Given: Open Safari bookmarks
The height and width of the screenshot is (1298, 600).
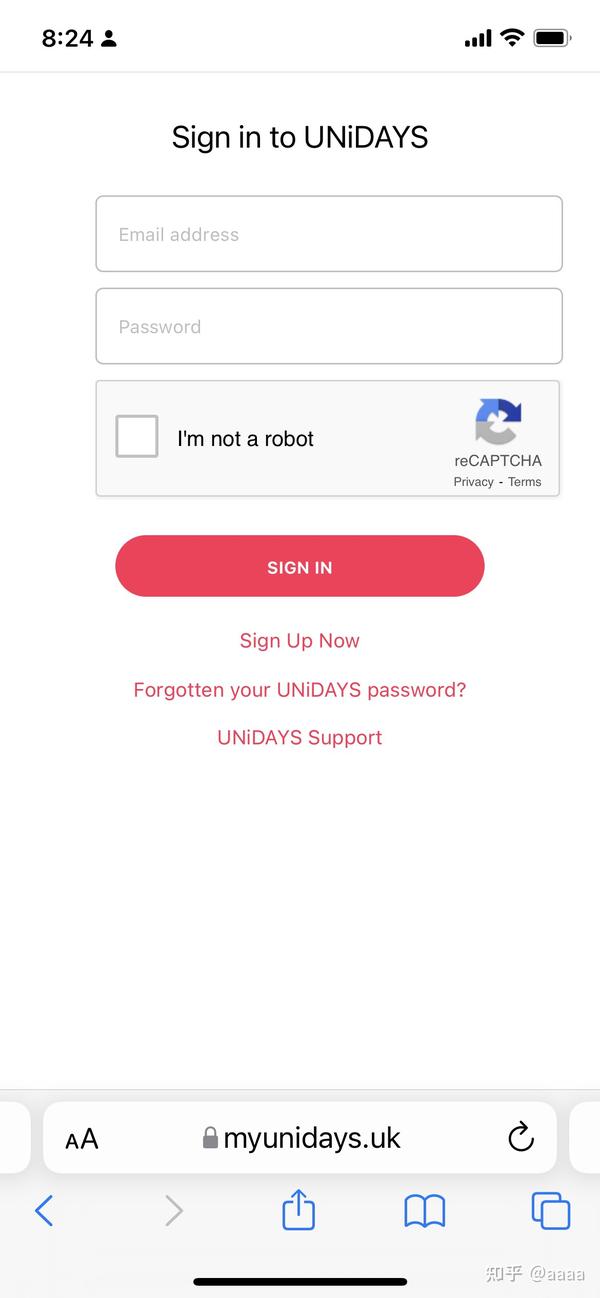Looking at the screenshot, I should pos(425,1211).
